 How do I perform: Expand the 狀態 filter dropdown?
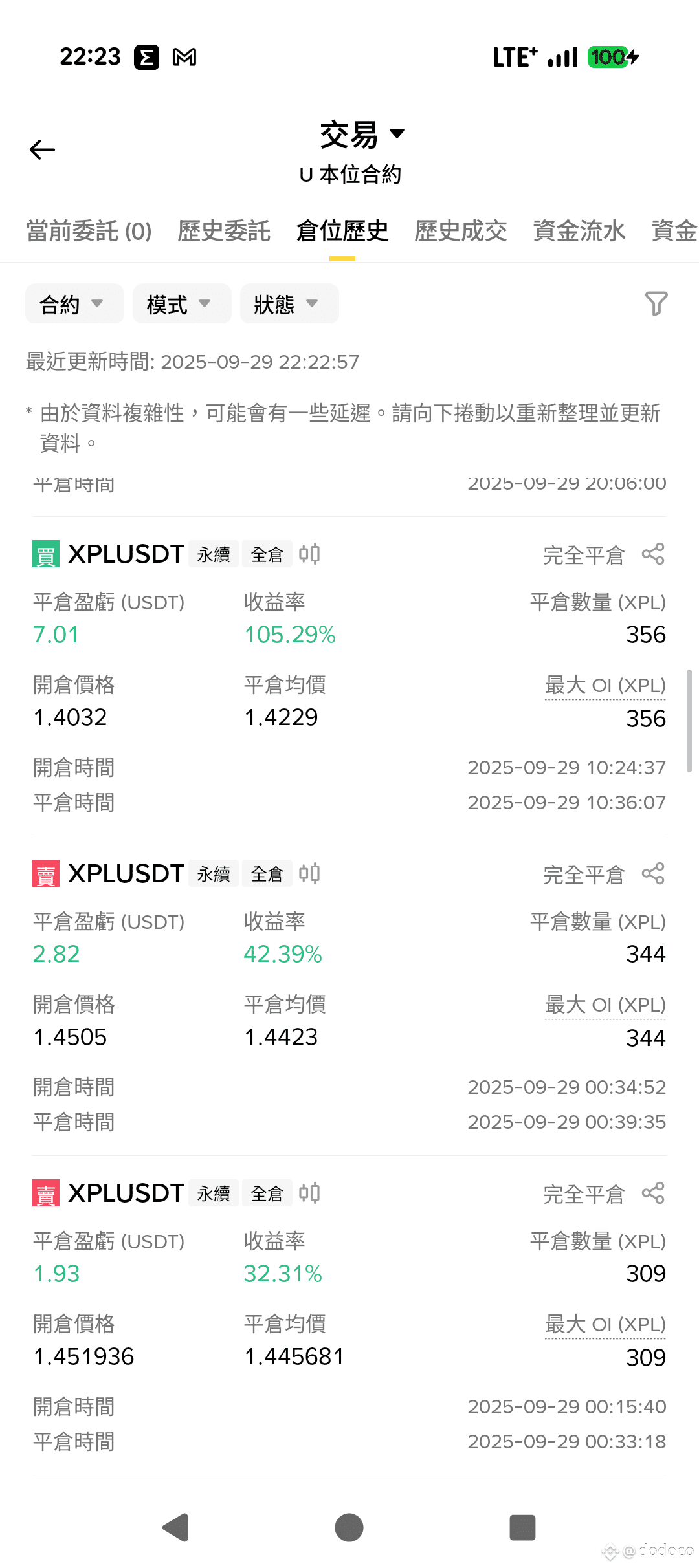pyautogui.click(x=289, y=303)
